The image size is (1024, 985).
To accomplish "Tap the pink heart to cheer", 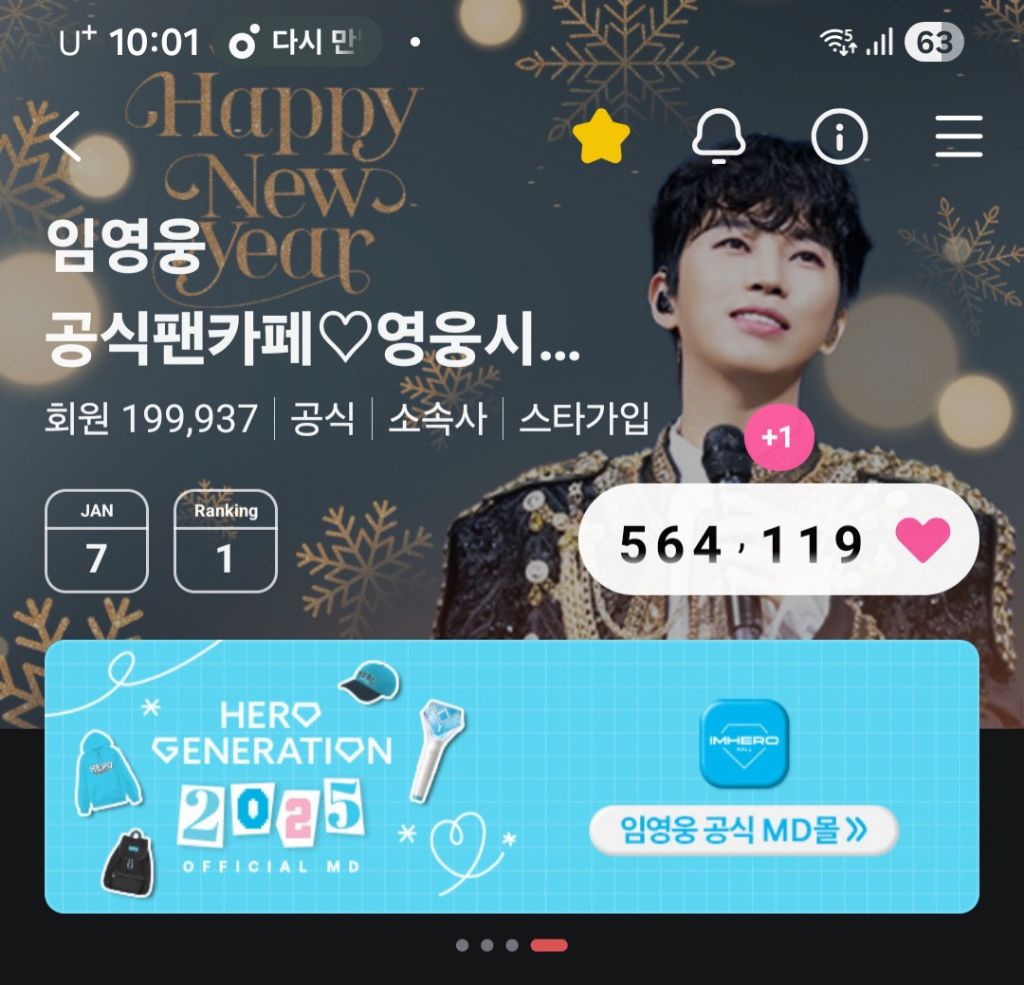I will (921, 542).
